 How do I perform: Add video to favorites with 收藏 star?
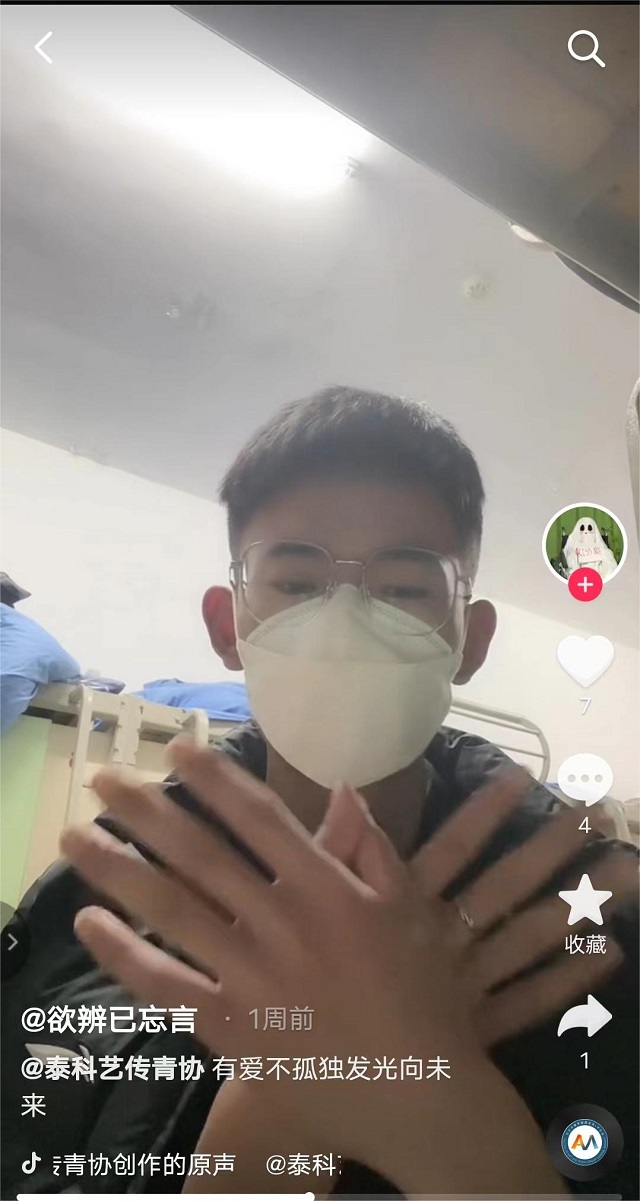585,902
